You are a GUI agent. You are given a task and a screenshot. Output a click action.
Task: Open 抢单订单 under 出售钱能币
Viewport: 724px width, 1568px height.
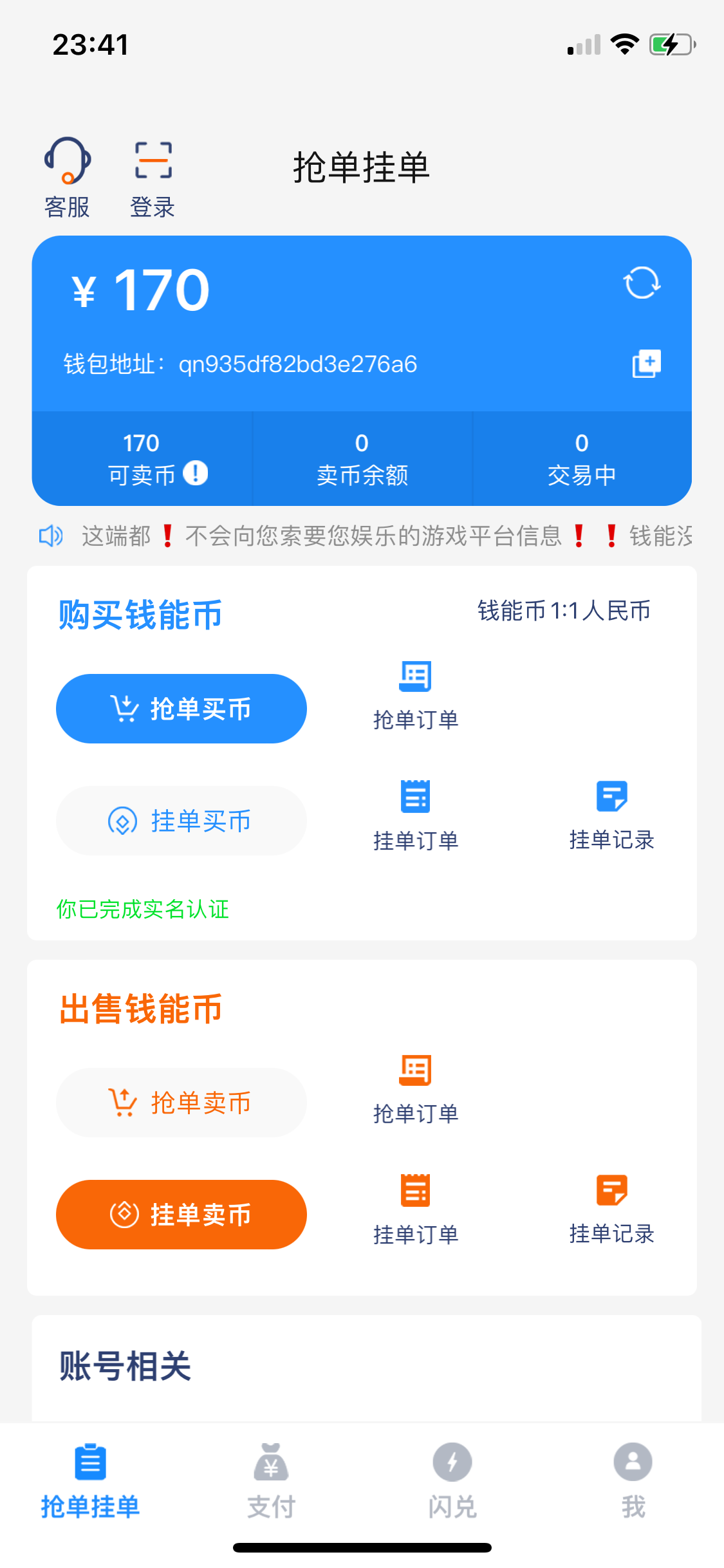click(416, 1088)
